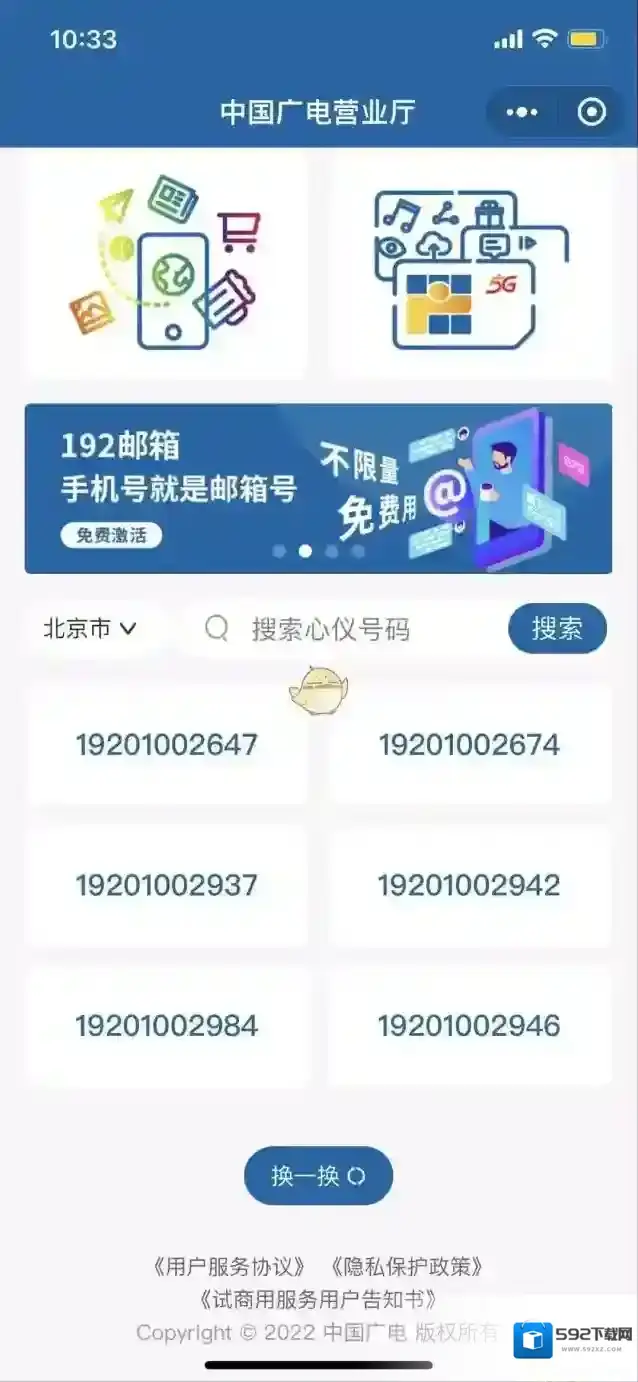Open 《试商用服务用户告知书》 link
Image resolution: width=638 pixels, height=1382 pixels.
pyautogui.click(x=318, y=1300)
